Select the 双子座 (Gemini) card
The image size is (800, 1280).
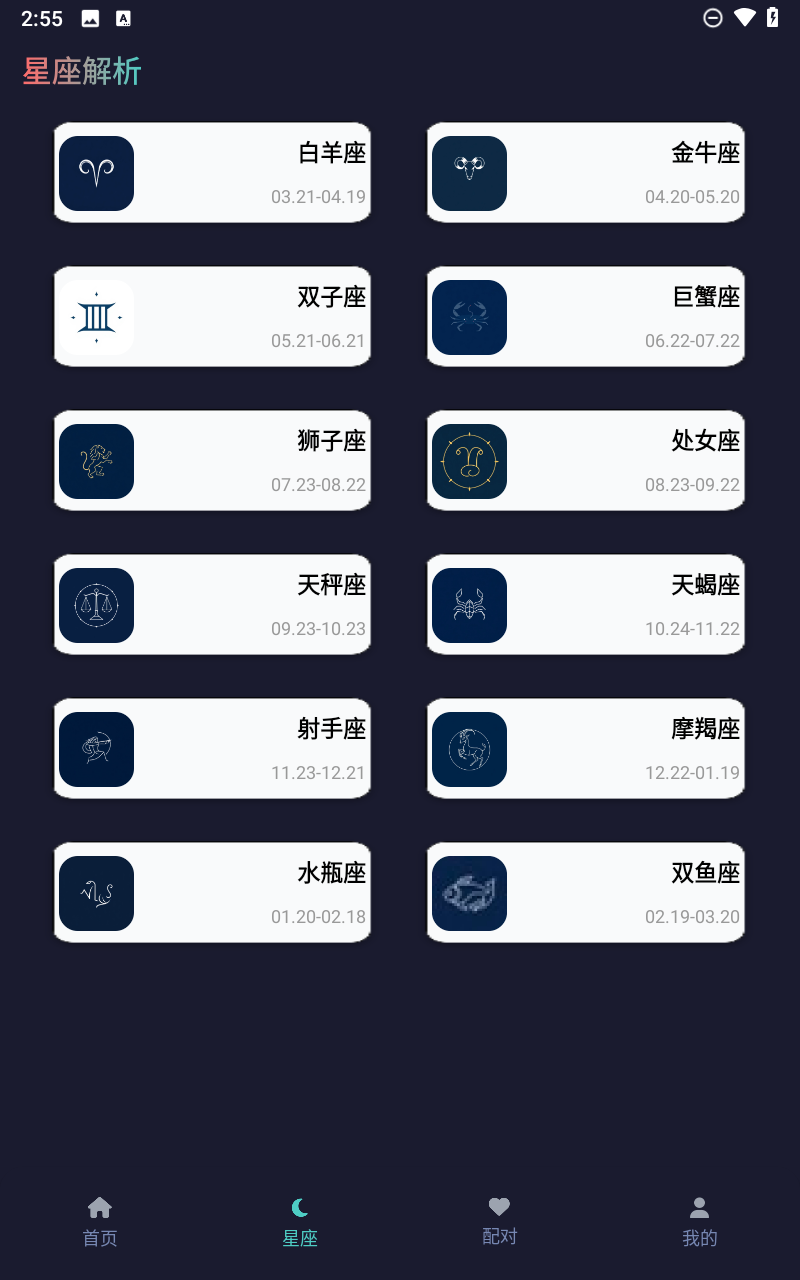[212, 317]
